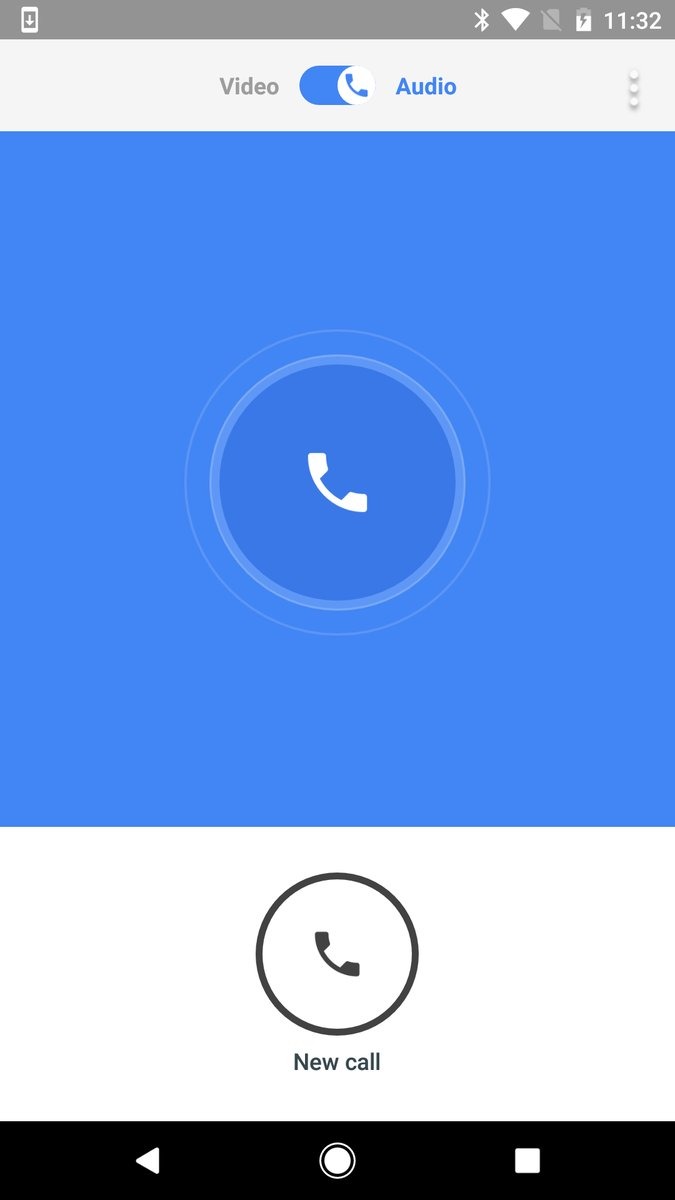Image resolution: width=675 pixels, height=1200 pixels.
Task: Tap the large blue phone call button
Action: point(337,482)
